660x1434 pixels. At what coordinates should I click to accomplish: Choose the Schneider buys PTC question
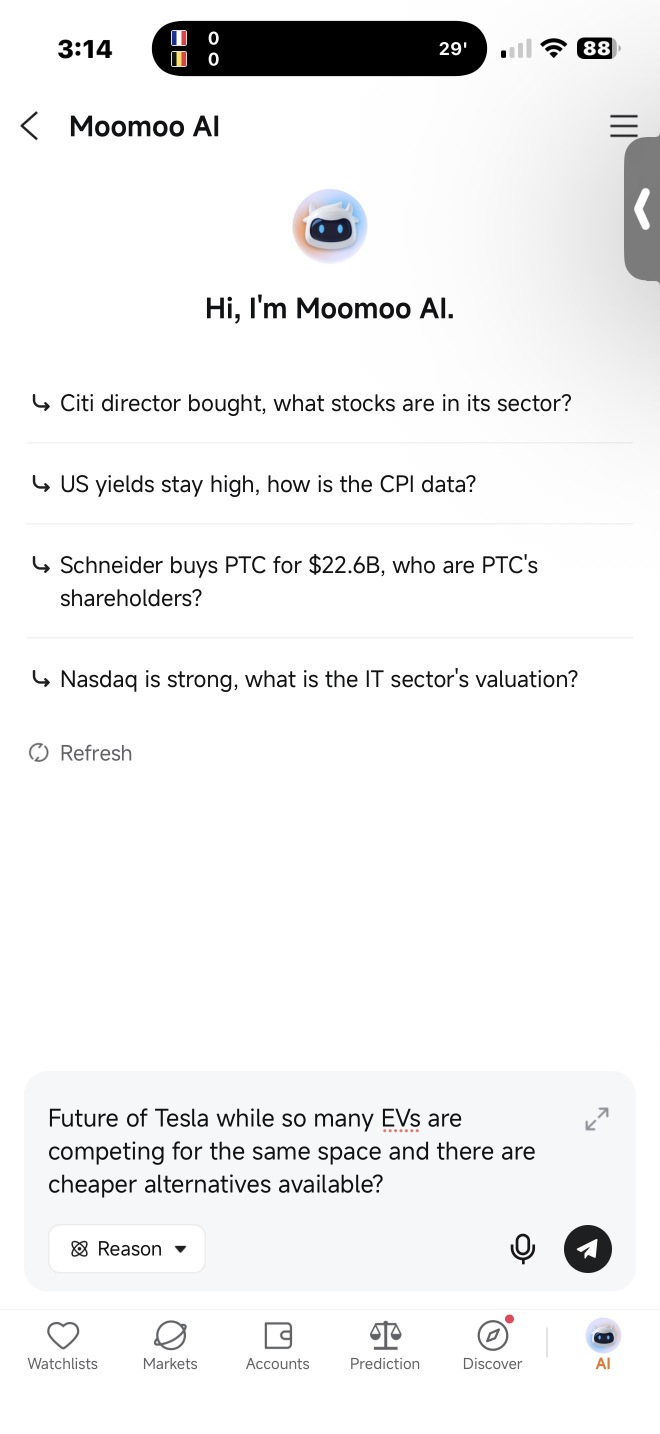pos(330,581)
